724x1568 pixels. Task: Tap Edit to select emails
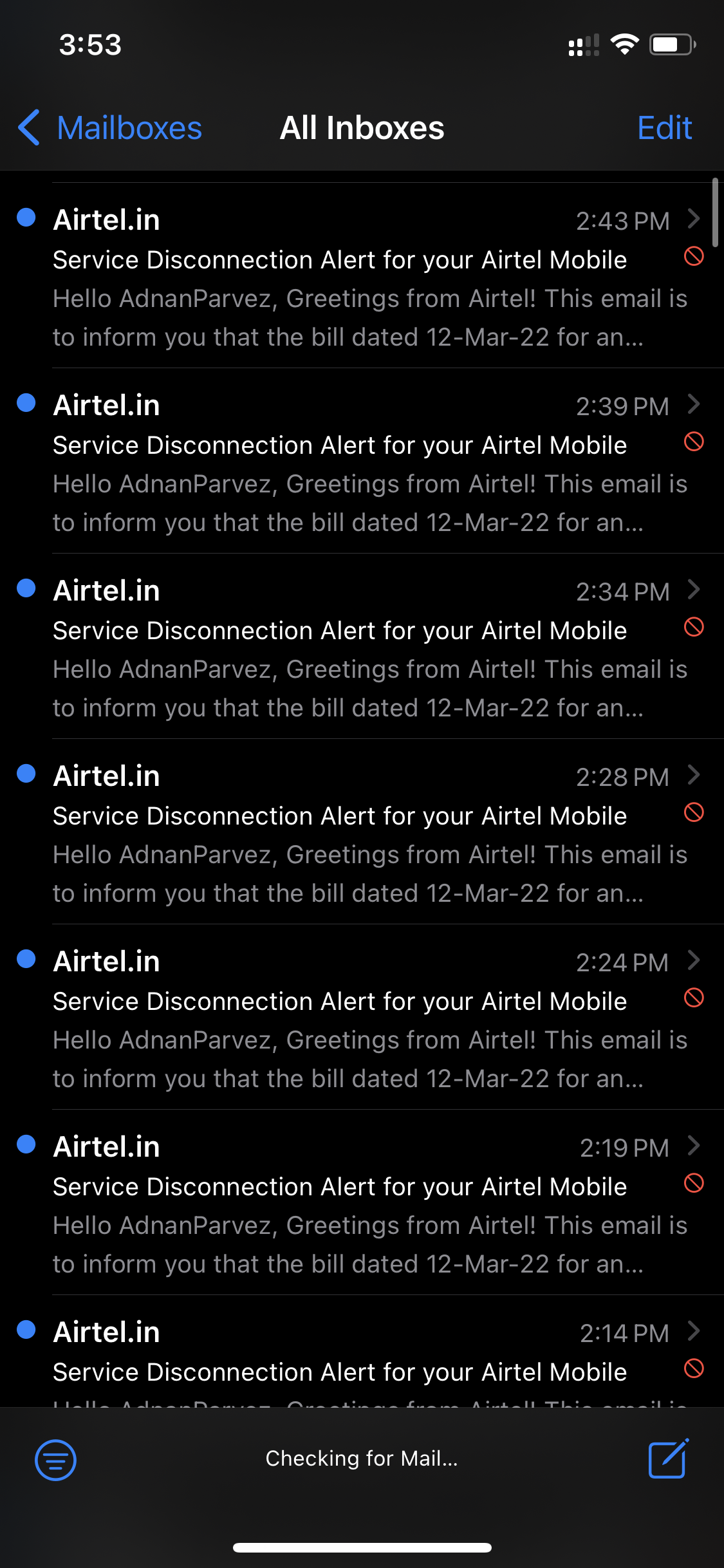coord(664,127)
